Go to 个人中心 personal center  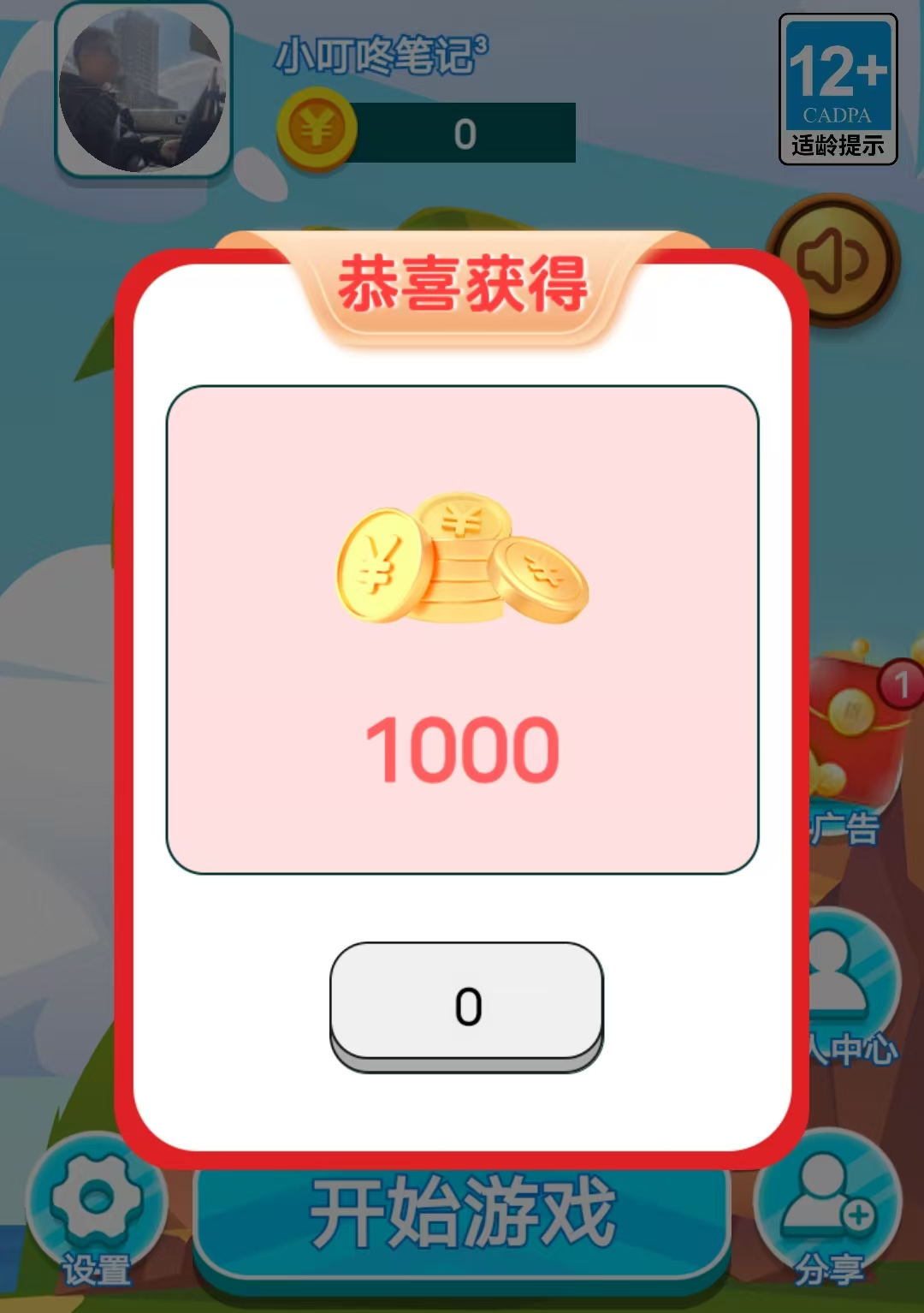856,984
